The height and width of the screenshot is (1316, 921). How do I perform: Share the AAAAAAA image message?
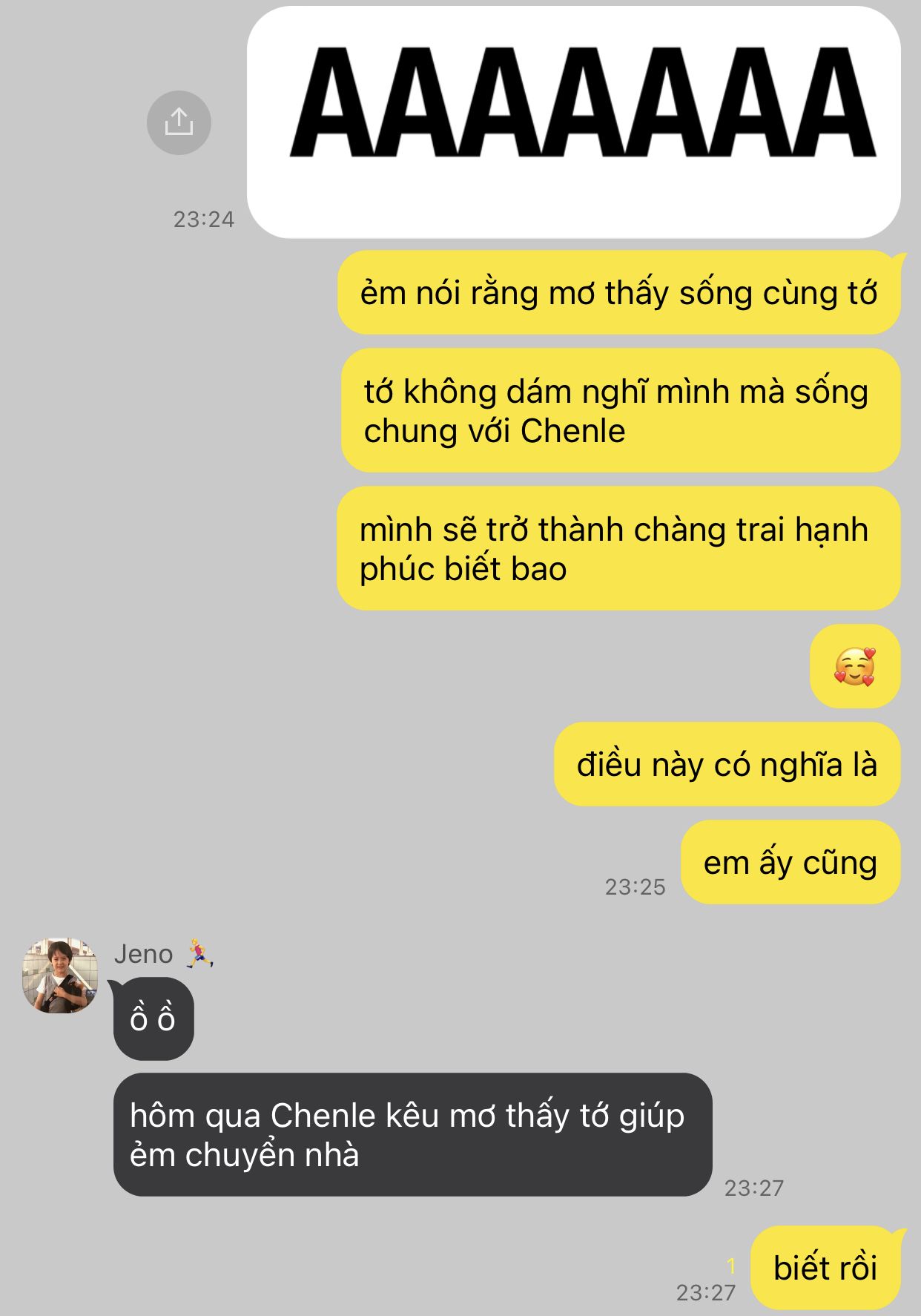point(179,122)
